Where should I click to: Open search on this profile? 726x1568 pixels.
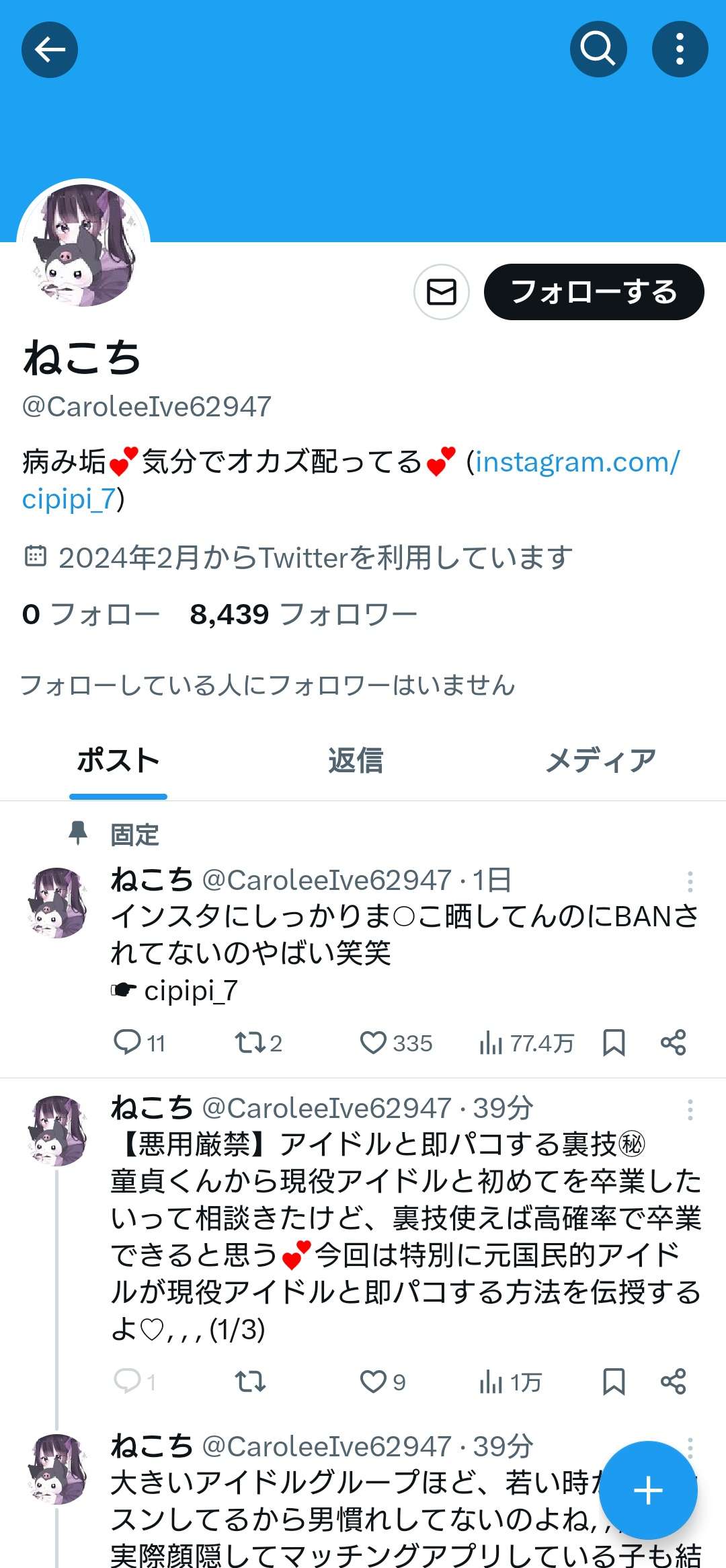(598, 50)
